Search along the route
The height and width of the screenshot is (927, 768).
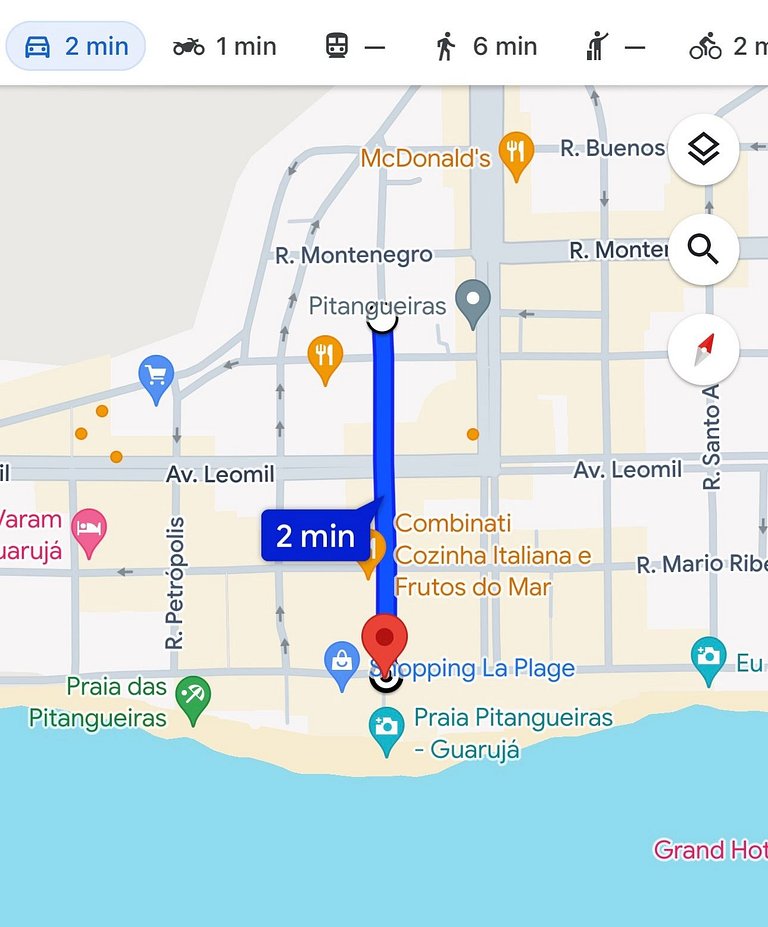point(703,250)
